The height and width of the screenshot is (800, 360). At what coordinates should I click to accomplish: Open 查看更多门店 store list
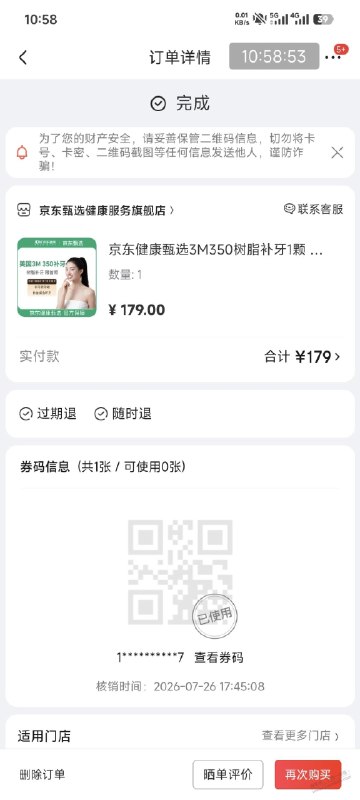(300, 735)
